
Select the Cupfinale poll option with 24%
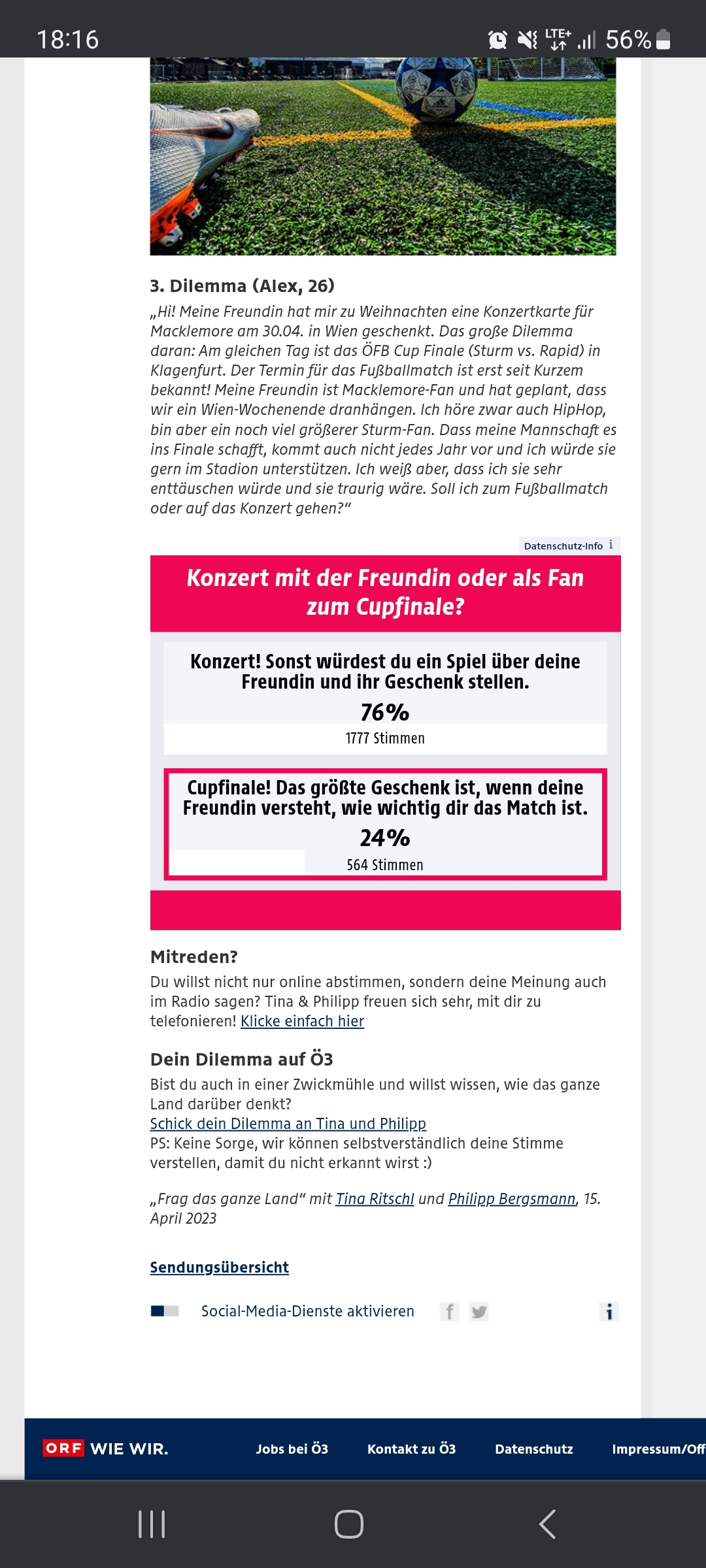(385, 825)
